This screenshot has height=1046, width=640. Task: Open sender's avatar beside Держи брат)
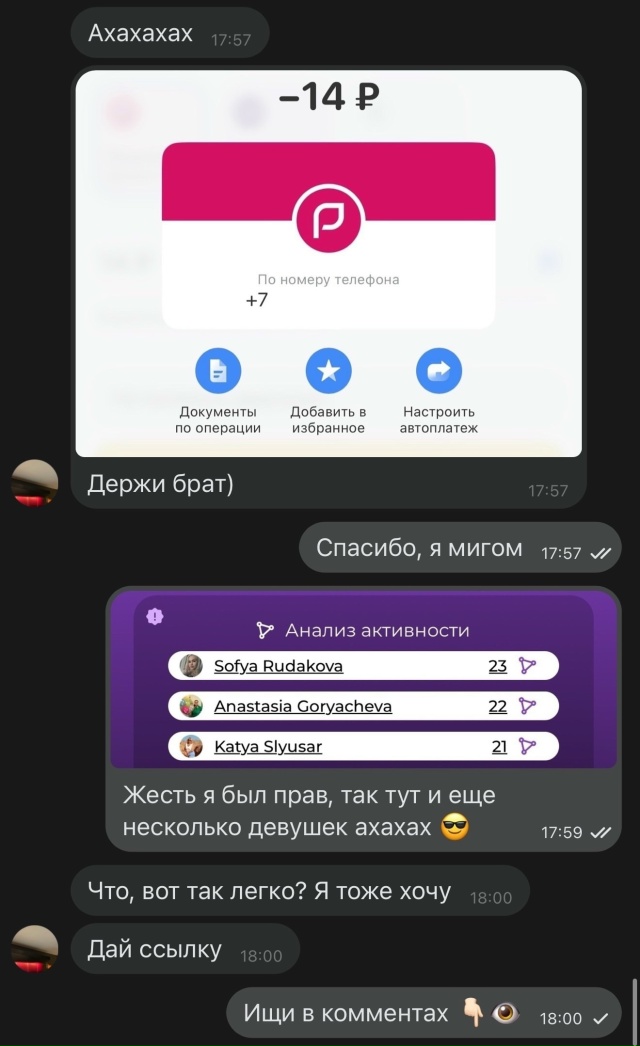coord(35,485)
